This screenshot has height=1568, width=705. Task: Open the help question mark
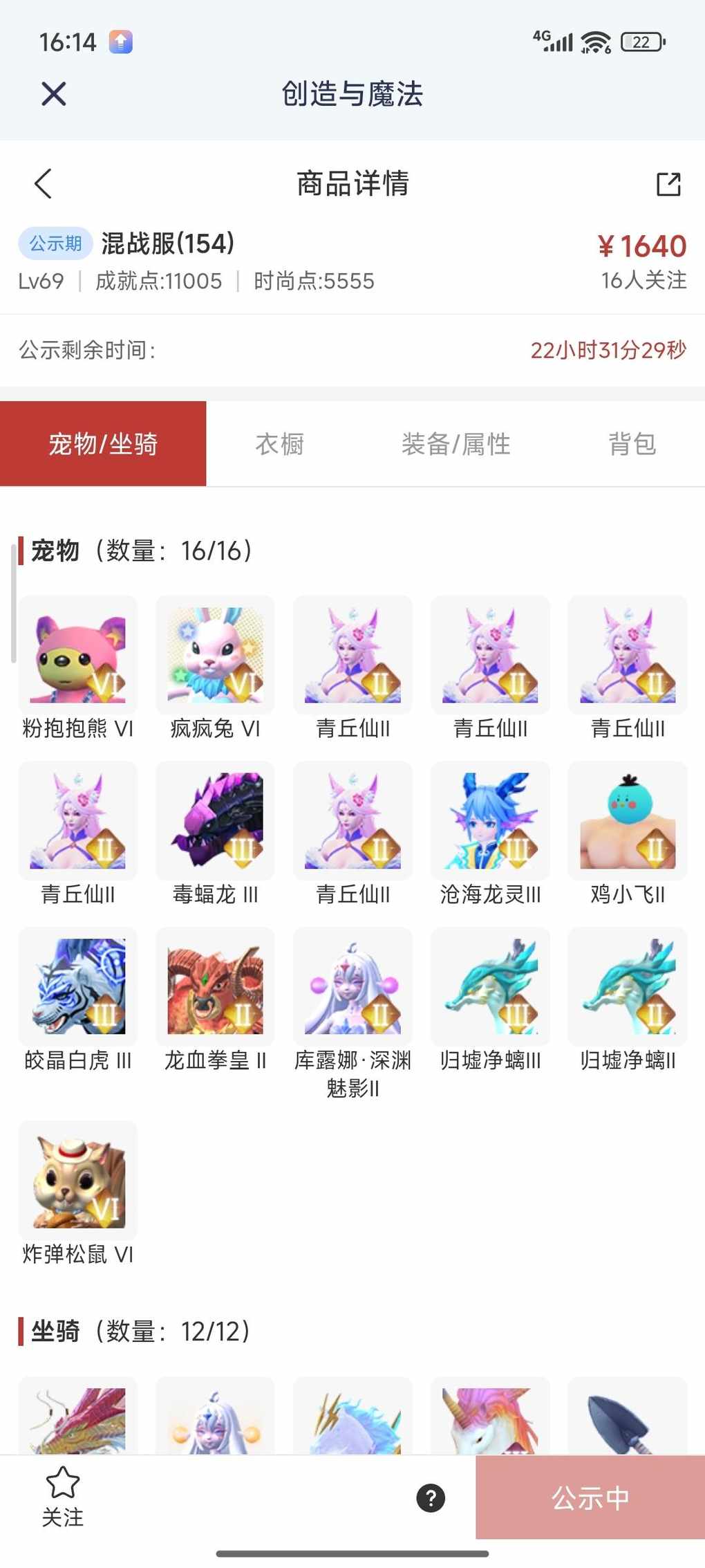click(x=431, y=1498)
